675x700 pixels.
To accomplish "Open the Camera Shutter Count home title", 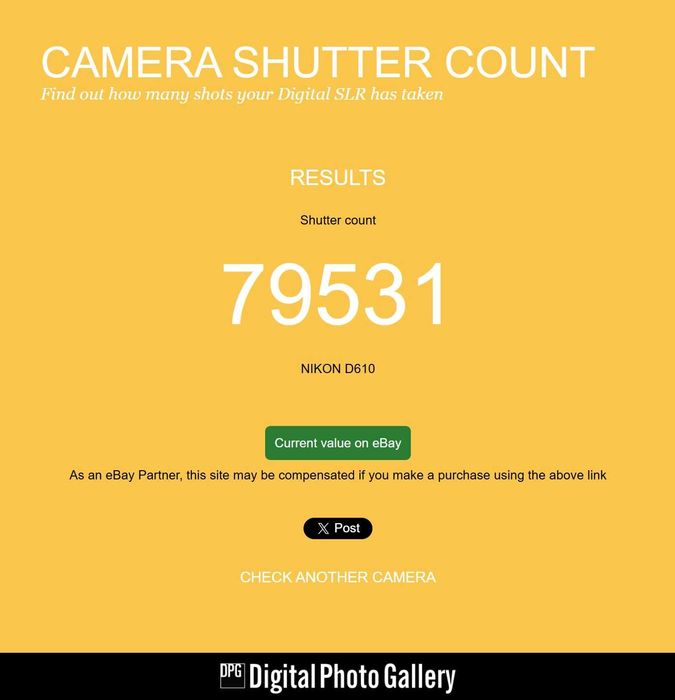I will (x=317, y=62).
